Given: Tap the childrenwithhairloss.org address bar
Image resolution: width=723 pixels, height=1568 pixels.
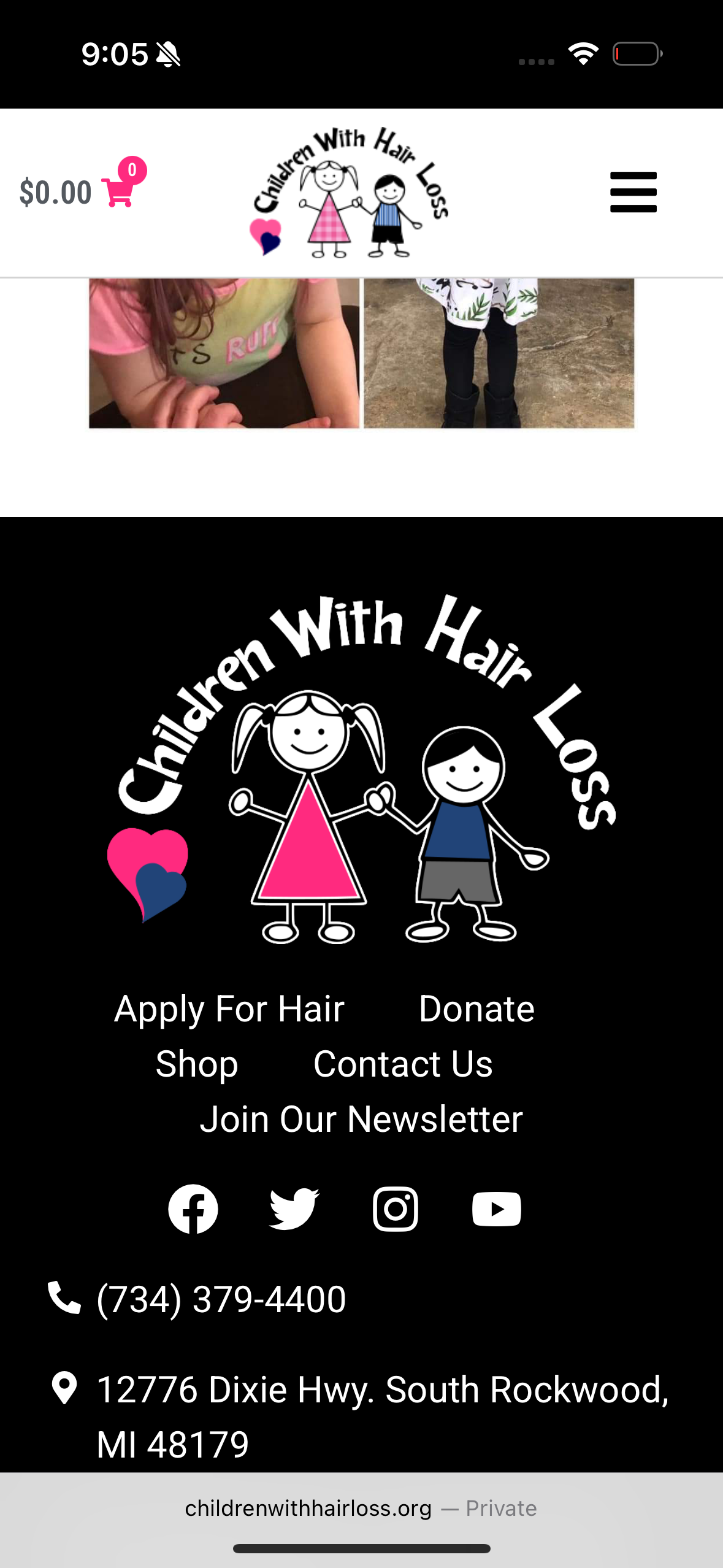Looking at the screenshot, I should click(x=361, y=1508).
